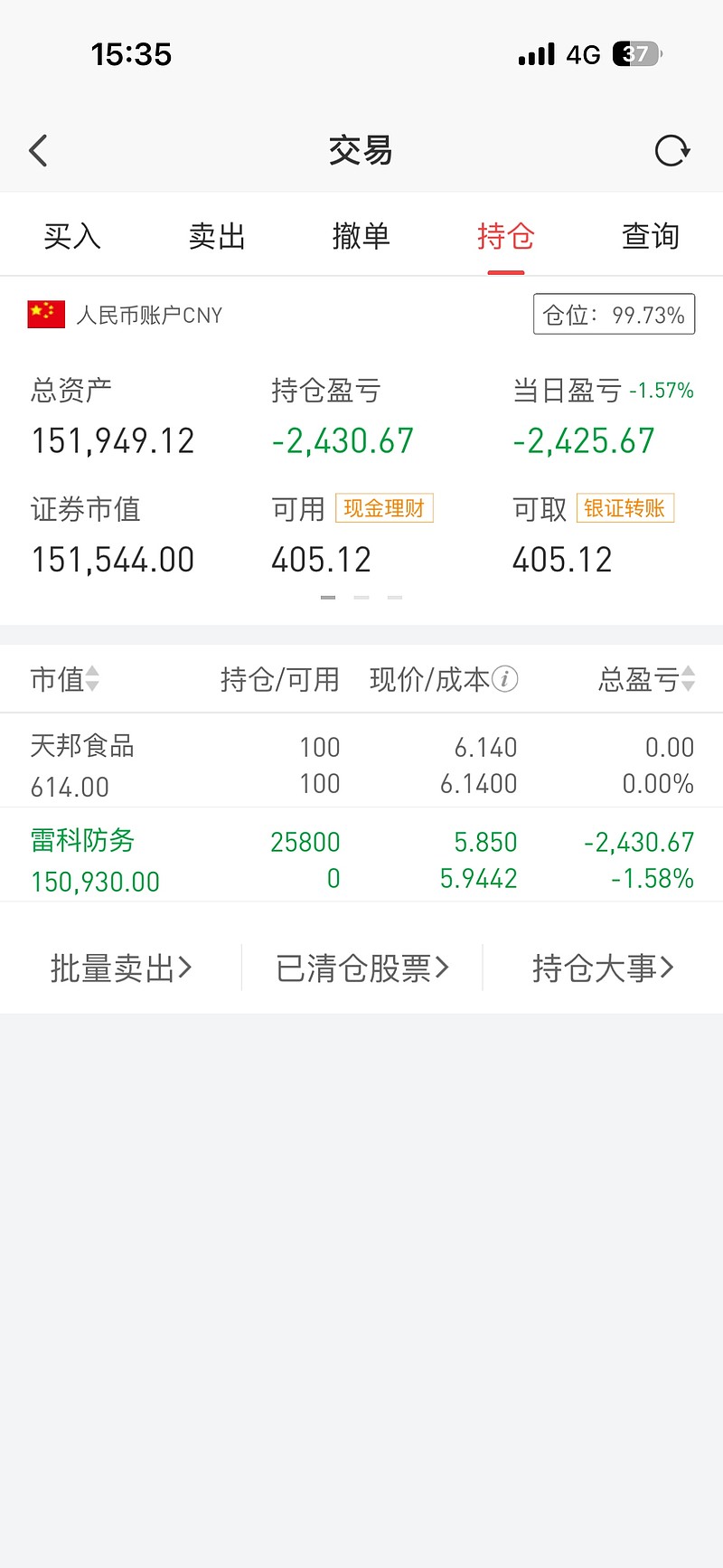Refresh the trading page

click(x=672, y=151)
